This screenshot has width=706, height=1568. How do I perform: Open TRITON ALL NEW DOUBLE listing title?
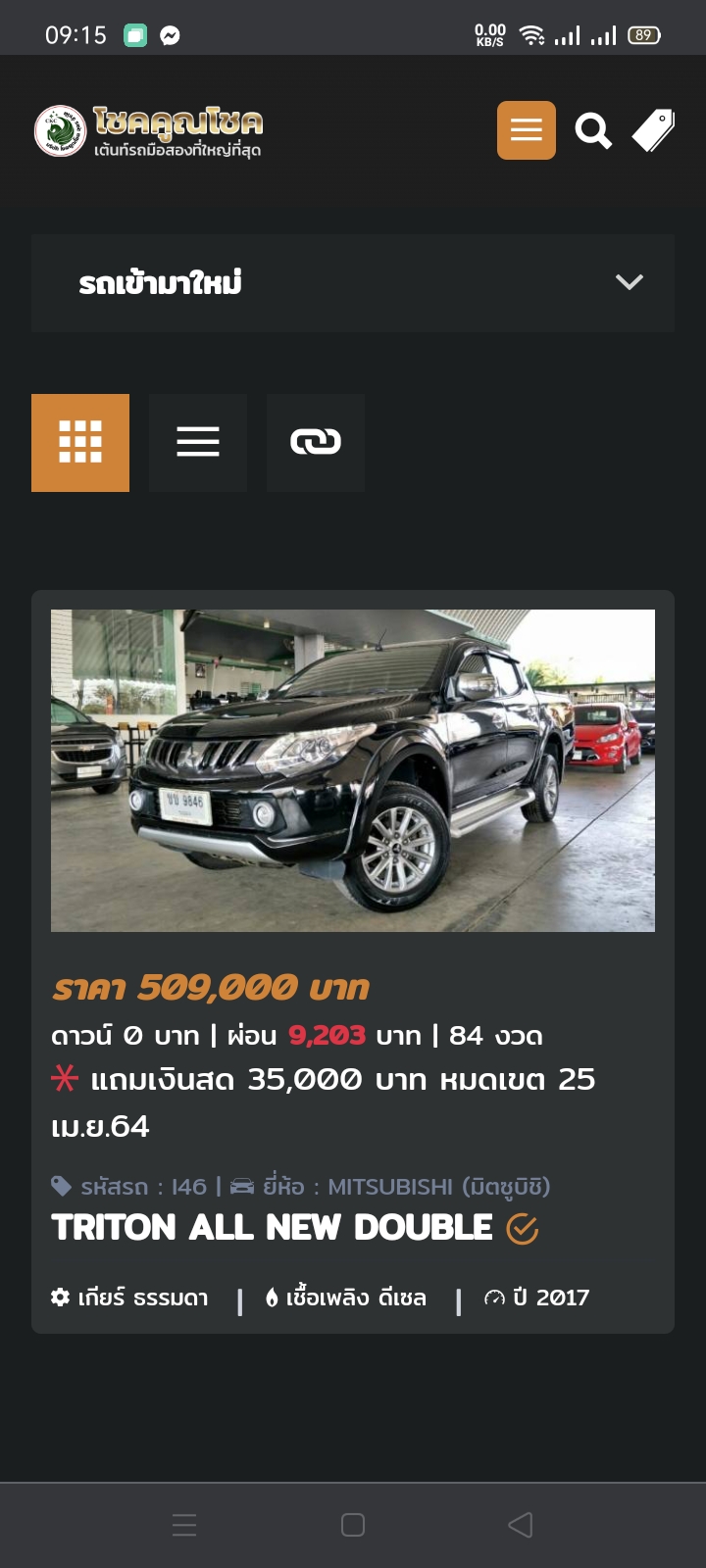tap(273, 1227)
